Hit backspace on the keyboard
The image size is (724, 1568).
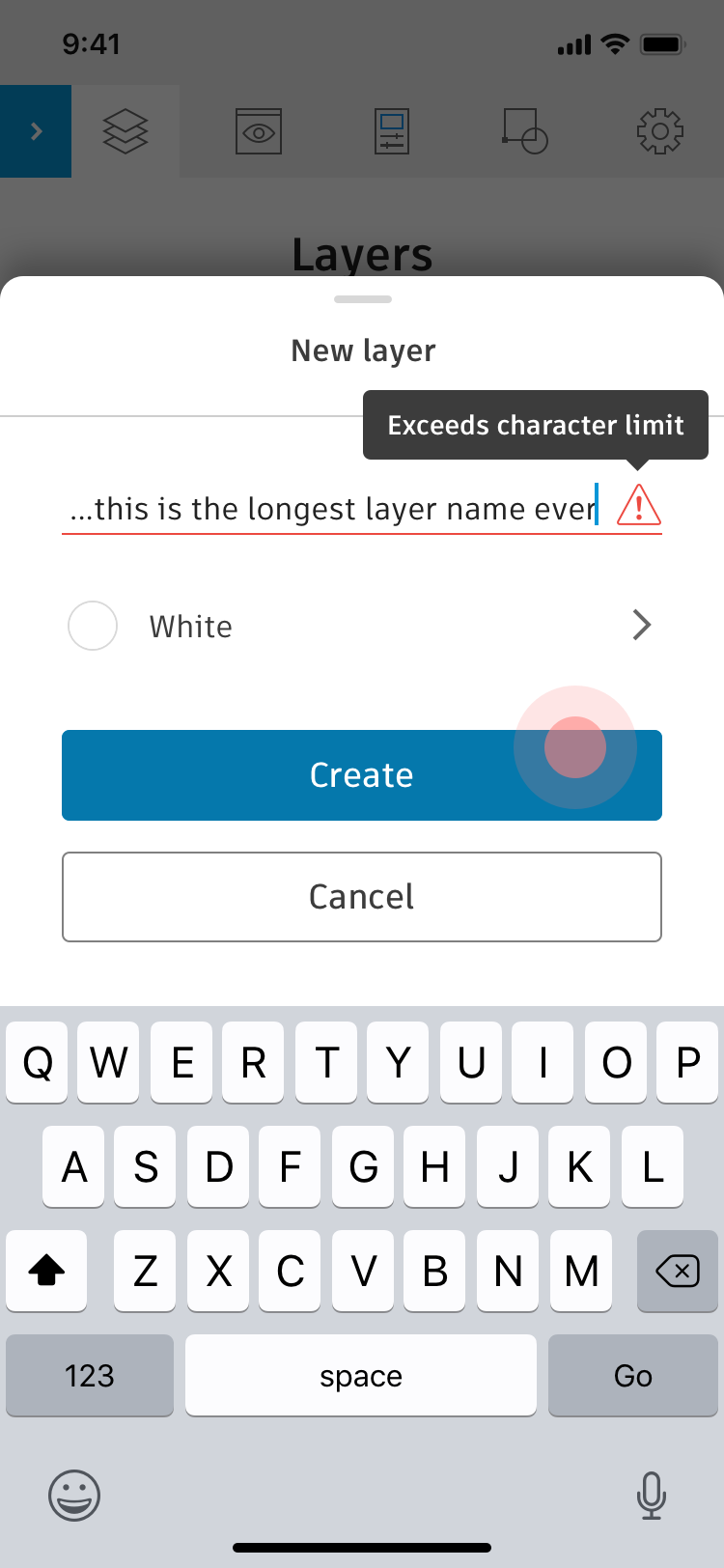click(678, 1271)
